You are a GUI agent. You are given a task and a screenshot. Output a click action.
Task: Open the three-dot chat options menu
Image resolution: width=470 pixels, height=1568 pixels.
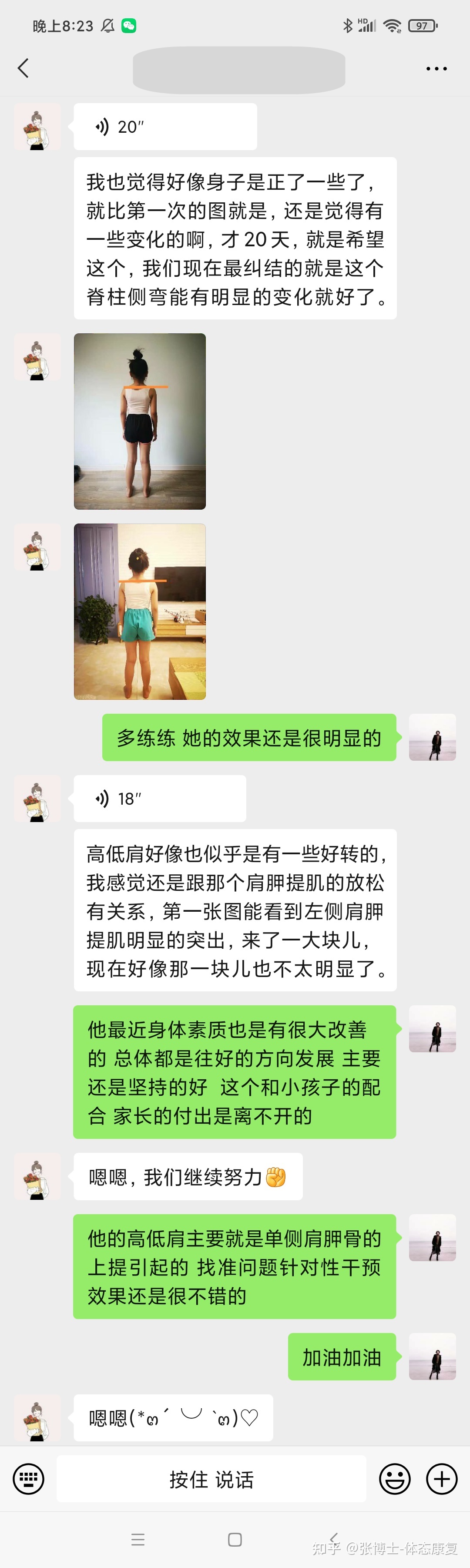(436, 69)
